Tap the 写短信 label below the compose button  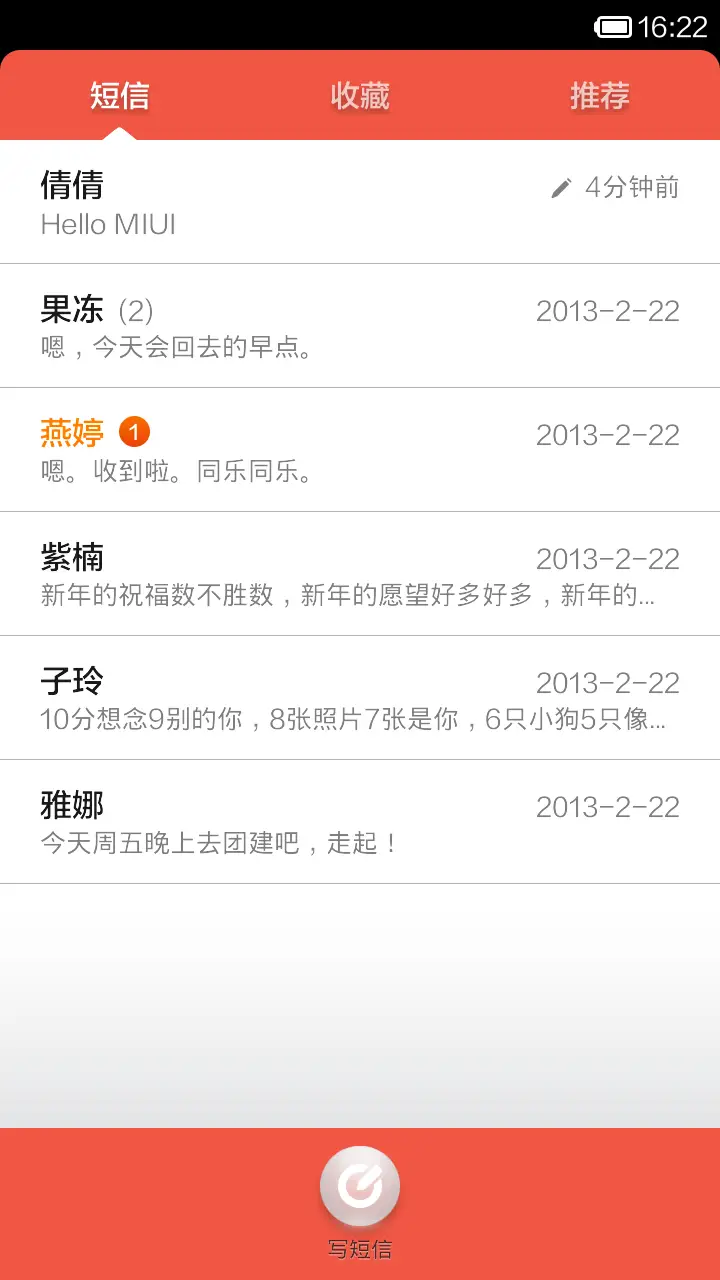[359, 1249]
